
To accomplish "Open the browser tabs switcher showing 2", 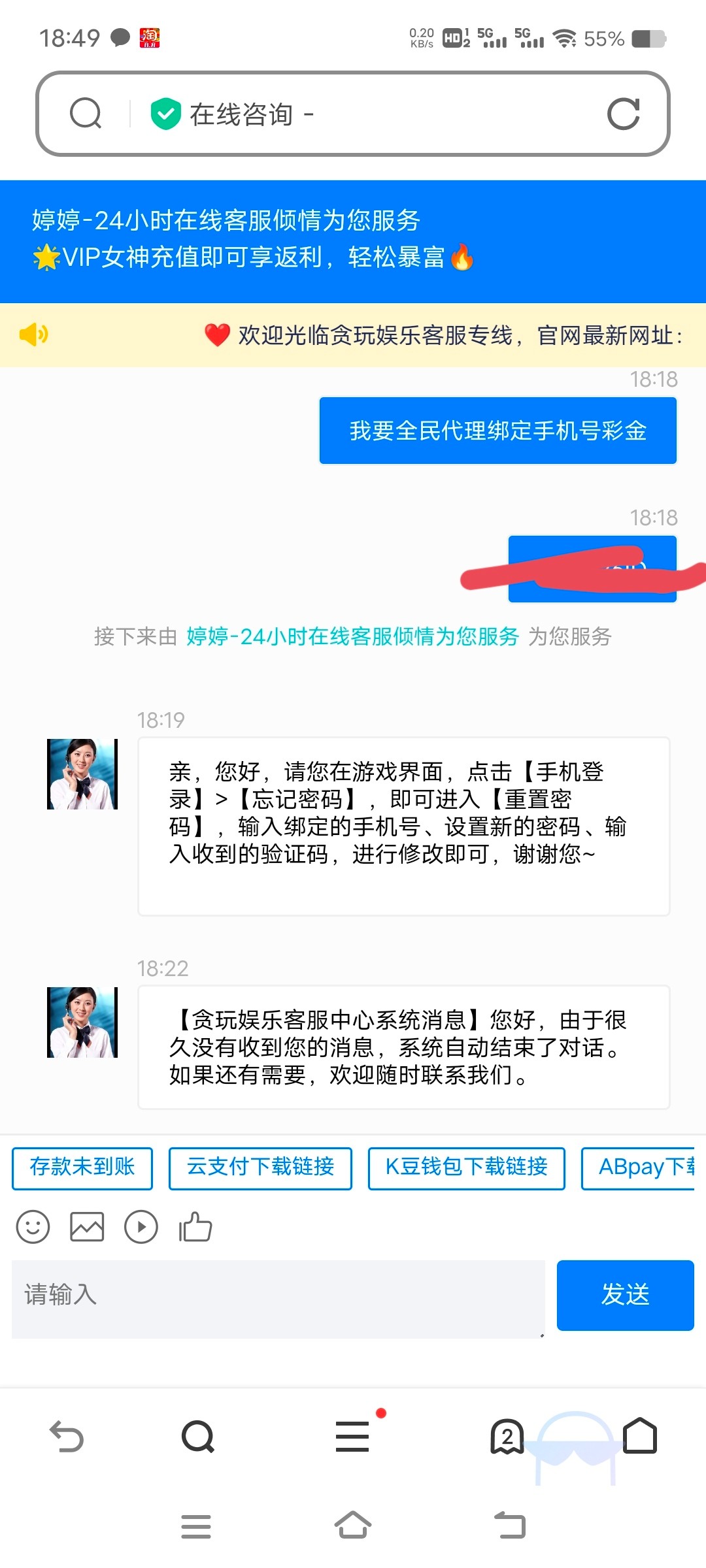I will [507, 1436].
